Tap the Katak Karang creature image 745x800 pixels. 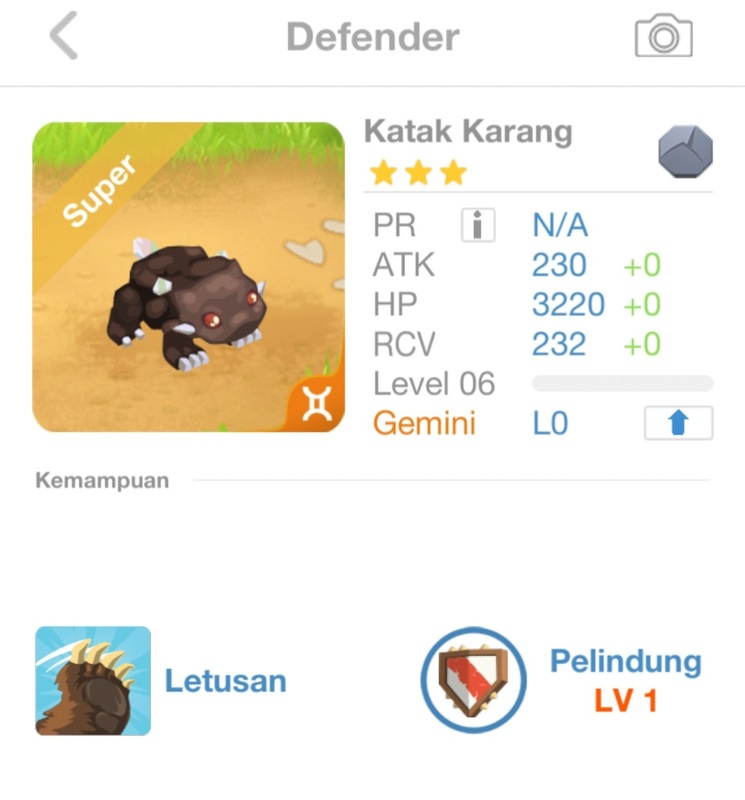[x=188, y=277]
